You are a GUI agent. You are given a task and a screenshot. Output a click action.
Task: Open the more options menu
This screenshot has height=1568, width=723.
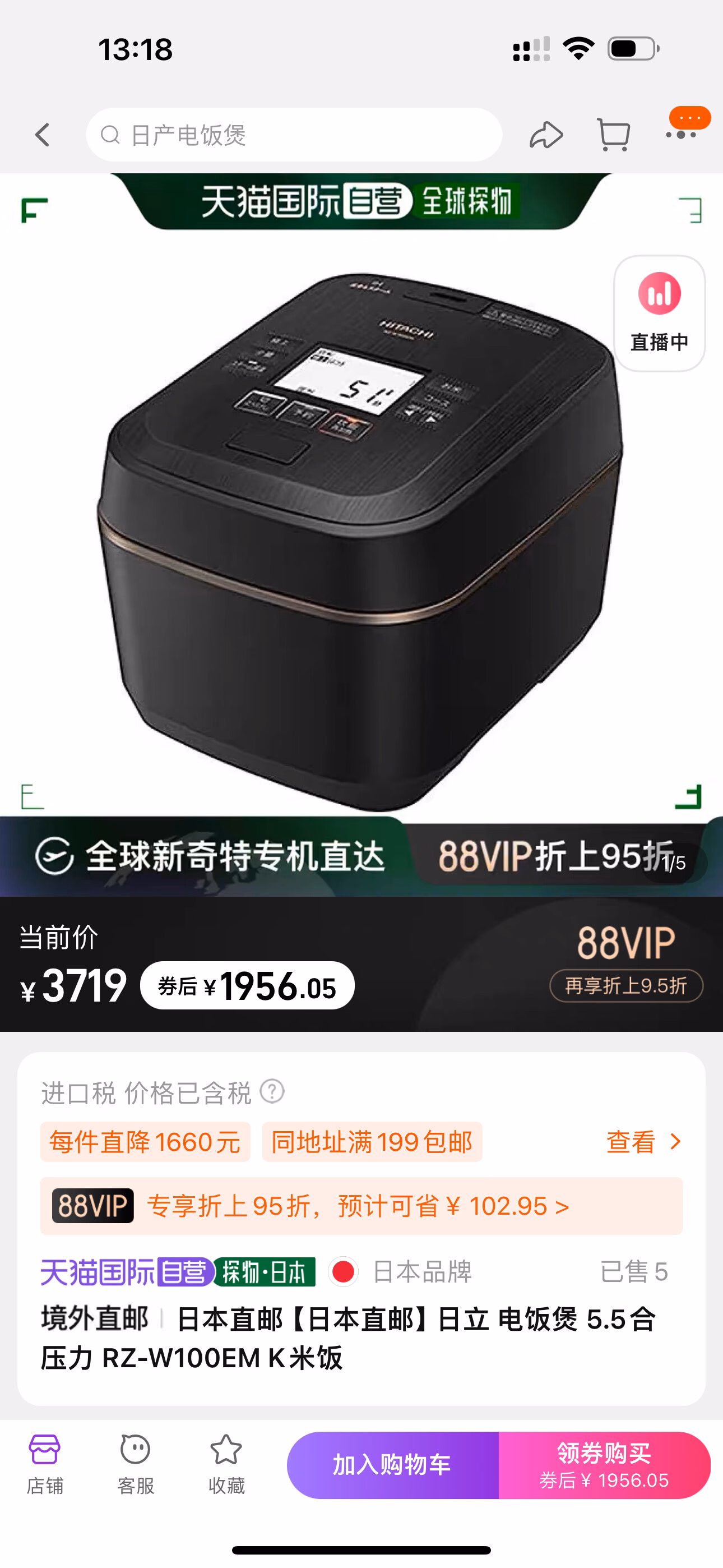[681, 135]
